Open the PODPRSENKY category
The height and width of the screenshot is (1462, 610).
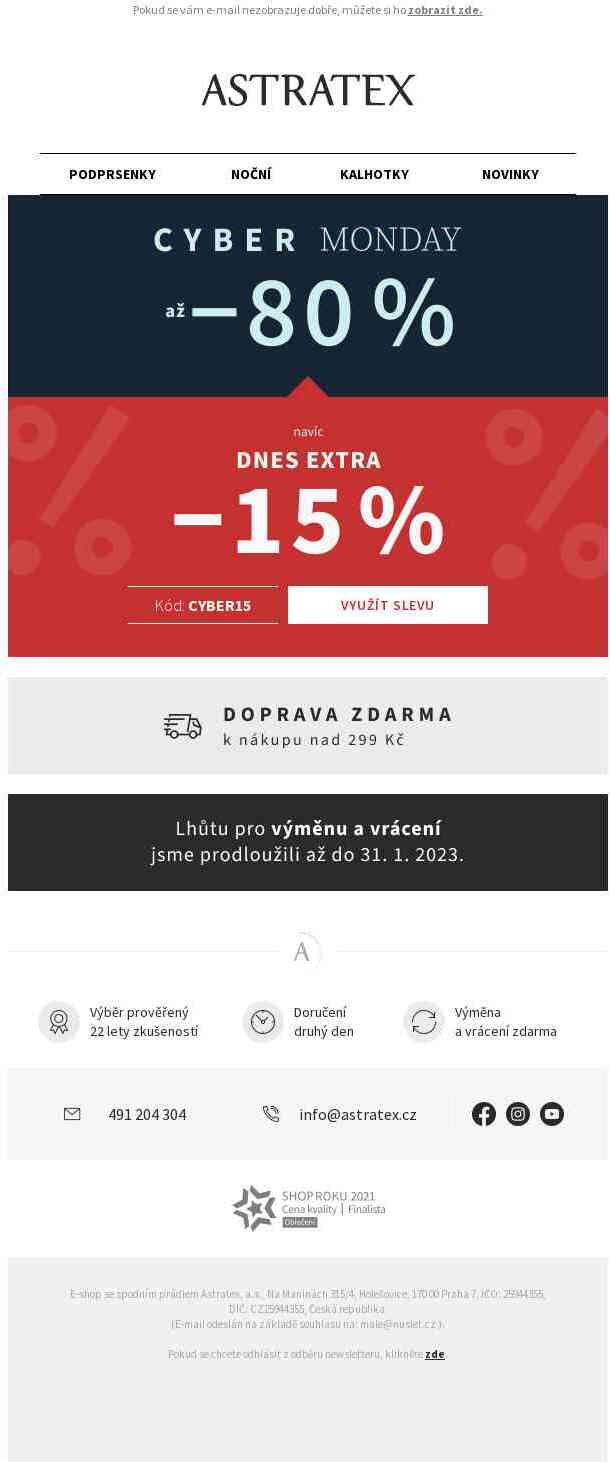pyautogui.click(x=112, y=174)
